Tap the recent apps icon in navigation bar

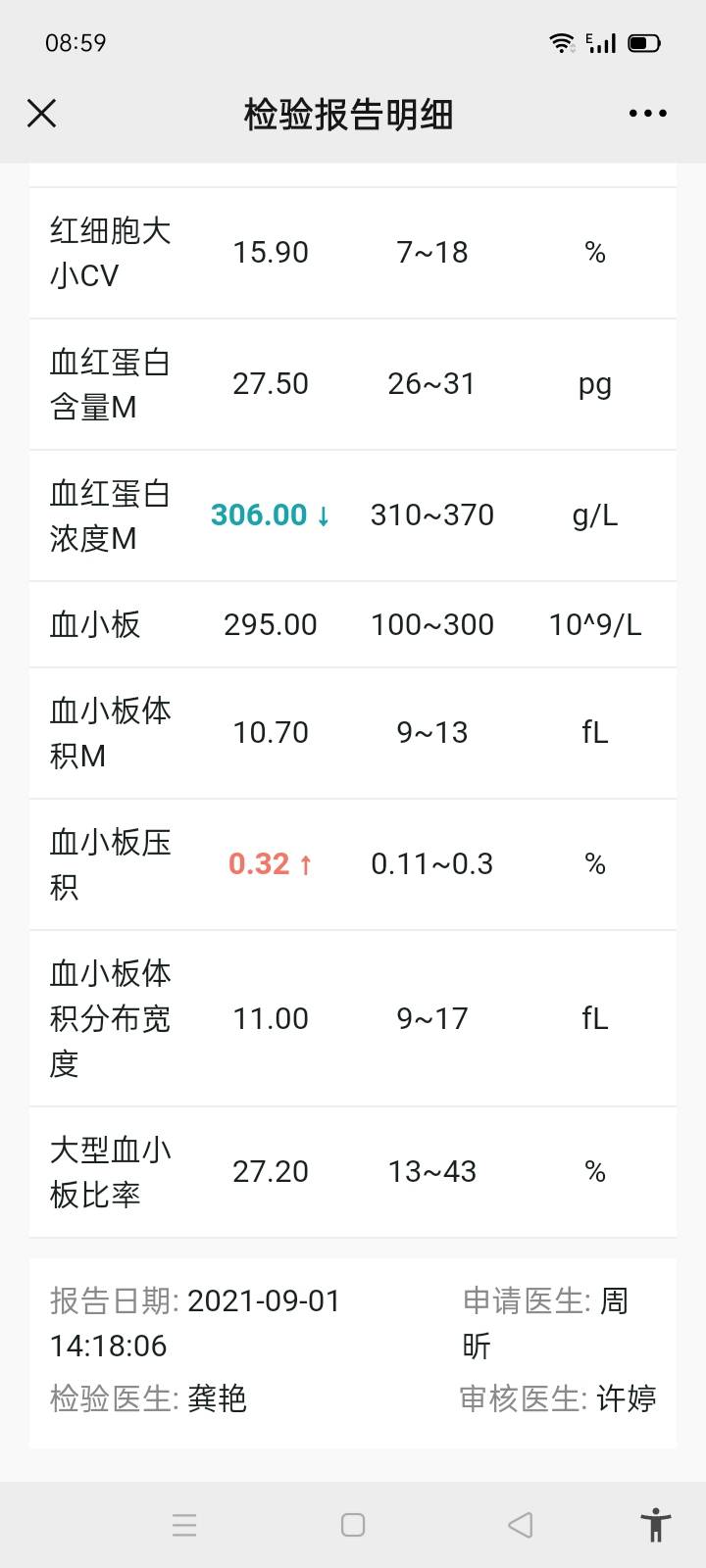tap(184, 1525)
